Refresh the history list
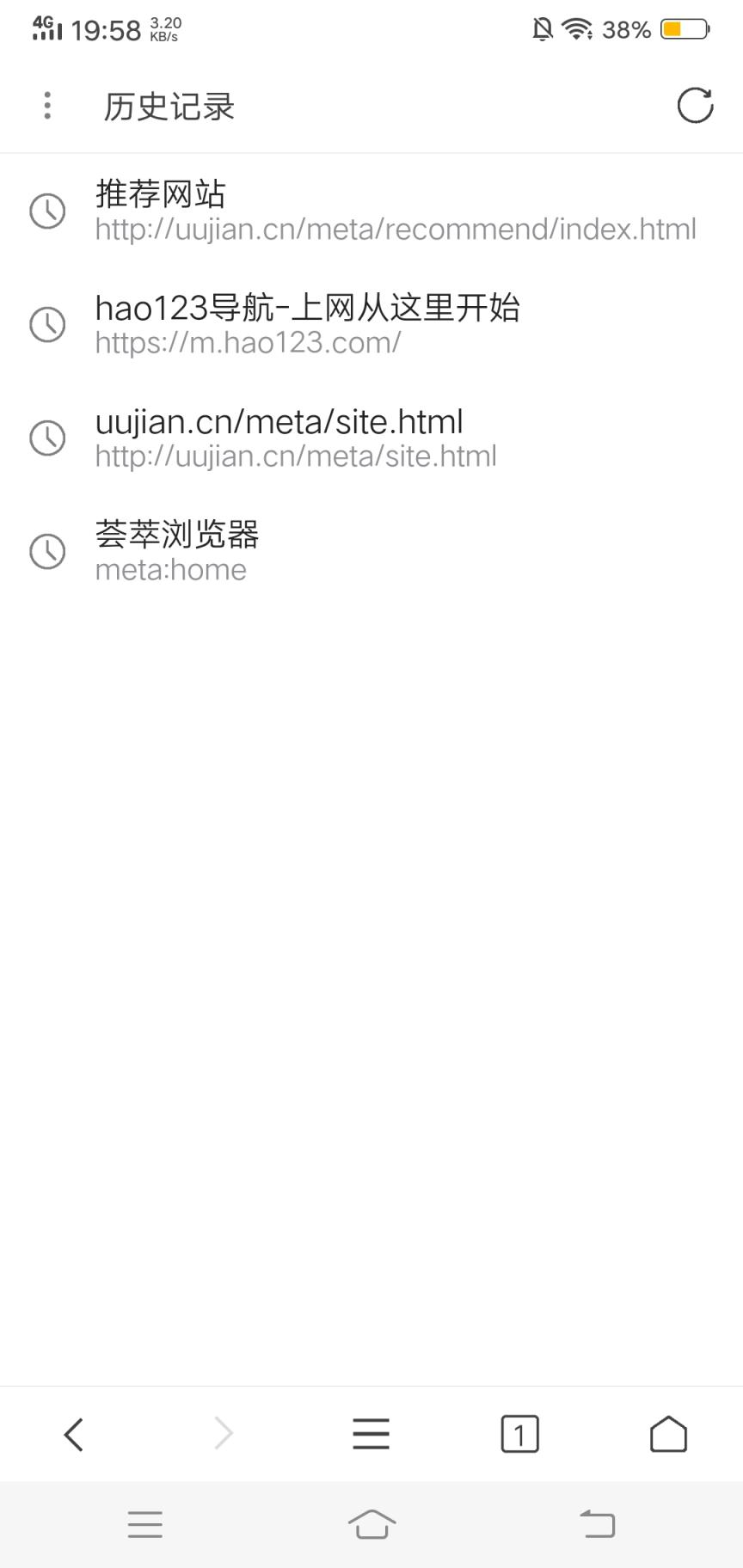The height and width of the screenshot is (1568, 743). (694, 105)
